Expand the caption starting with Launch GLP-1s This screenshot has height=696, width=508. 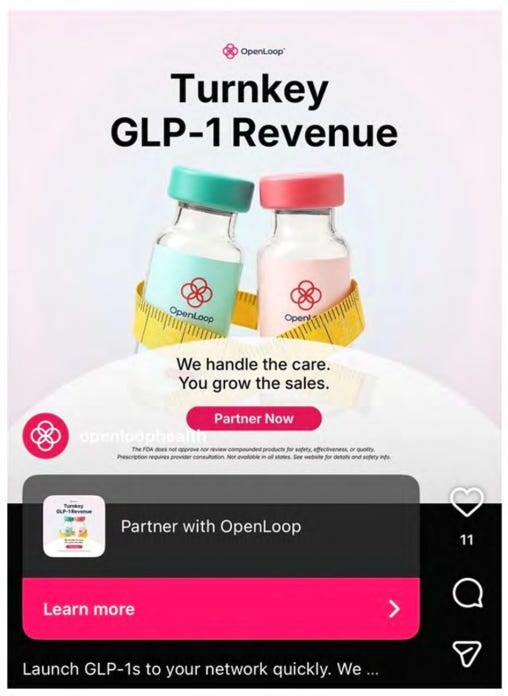200,669
